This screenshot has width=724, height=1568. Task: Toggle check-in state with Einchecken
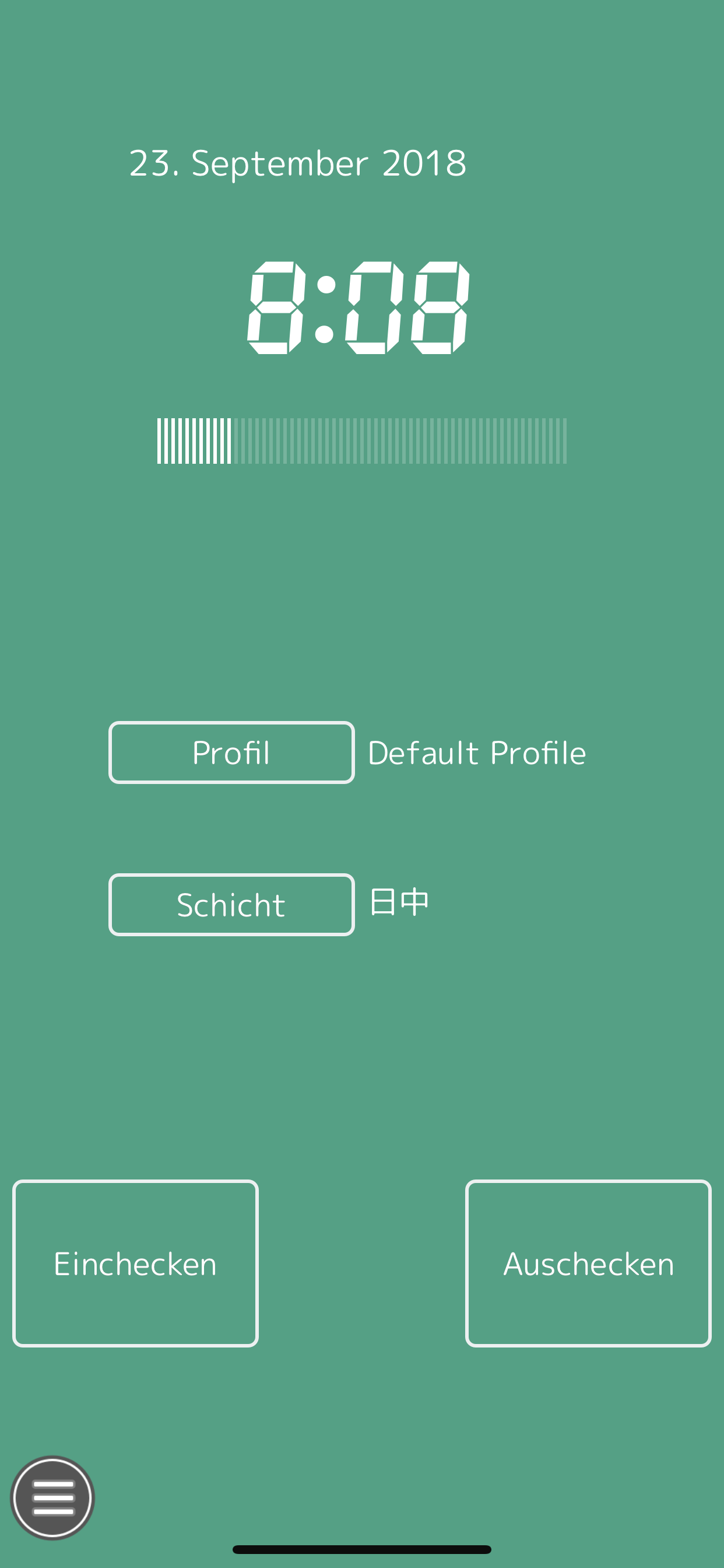136,1263
